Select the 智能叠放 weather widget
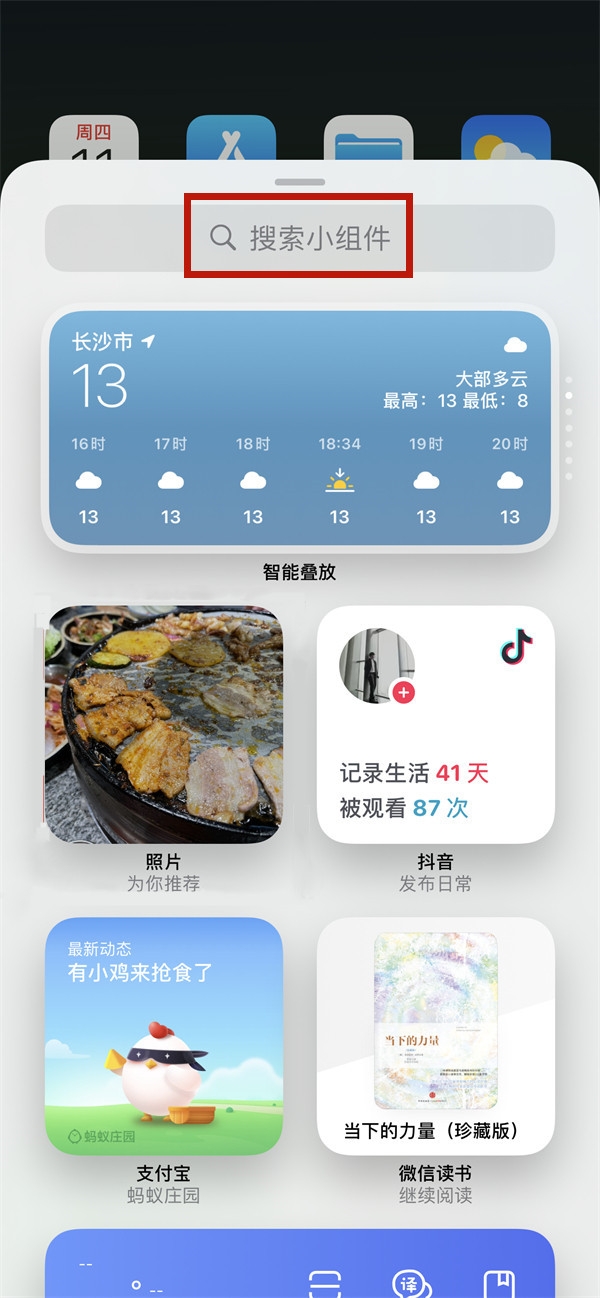This screenshot has width=600, height=1298. [299, 429]
